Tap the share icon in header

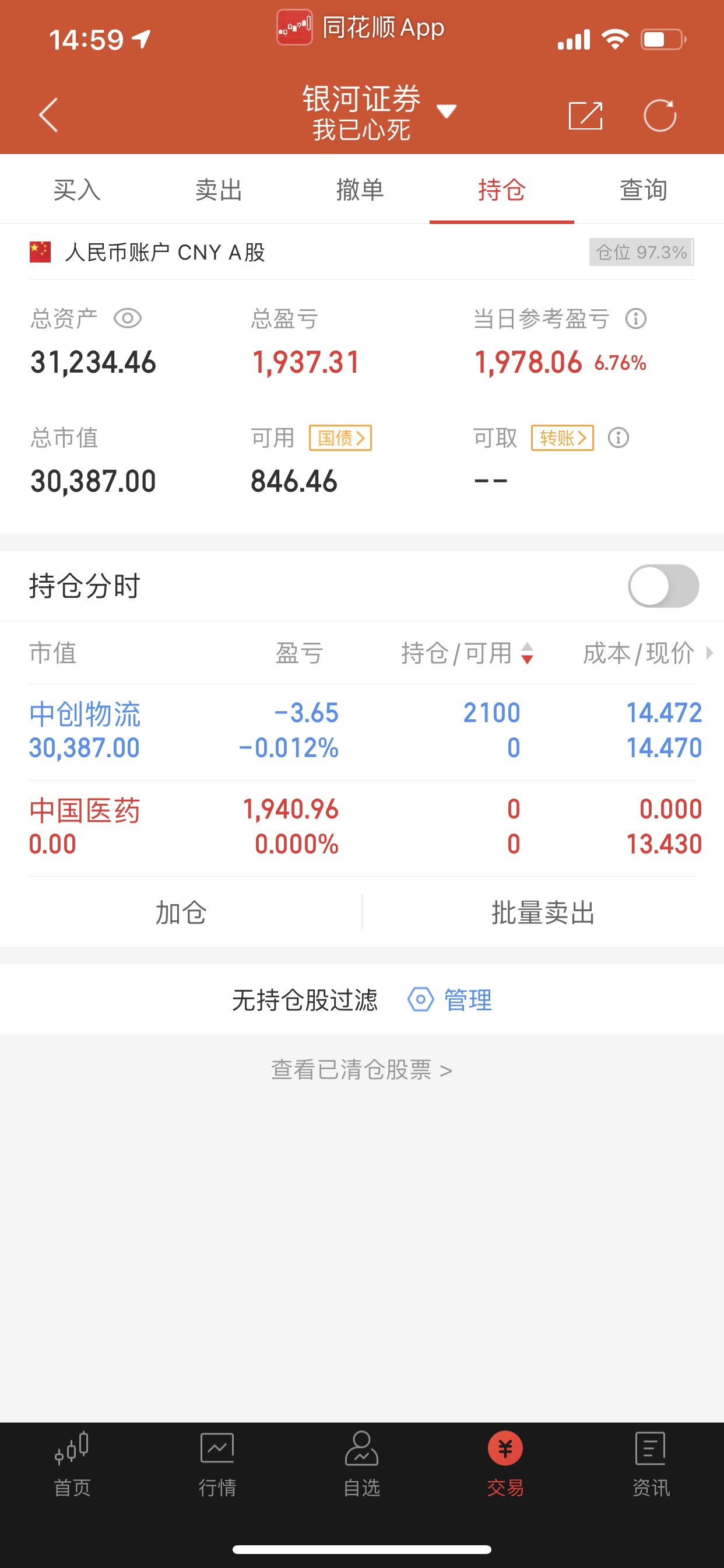[x=585, y=115]
